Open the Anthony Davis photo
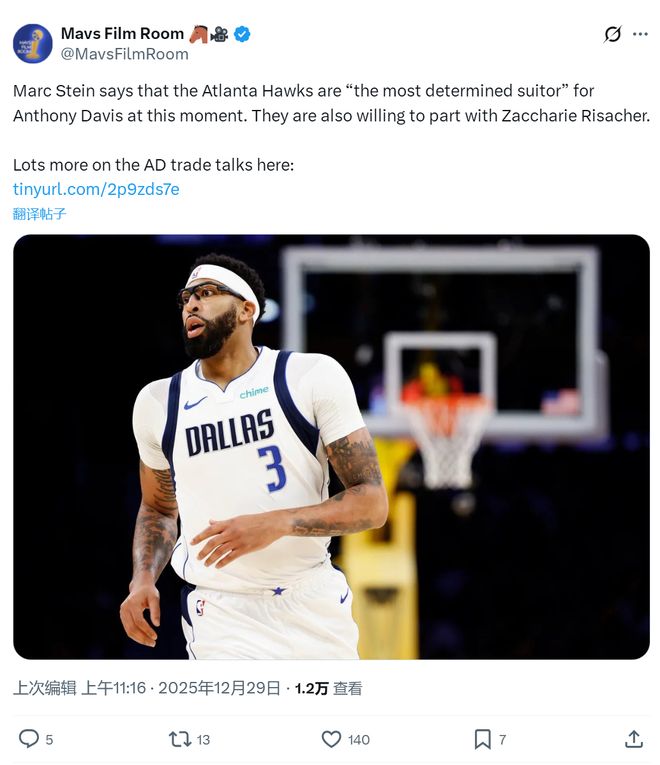 click(x=331, y=446)
